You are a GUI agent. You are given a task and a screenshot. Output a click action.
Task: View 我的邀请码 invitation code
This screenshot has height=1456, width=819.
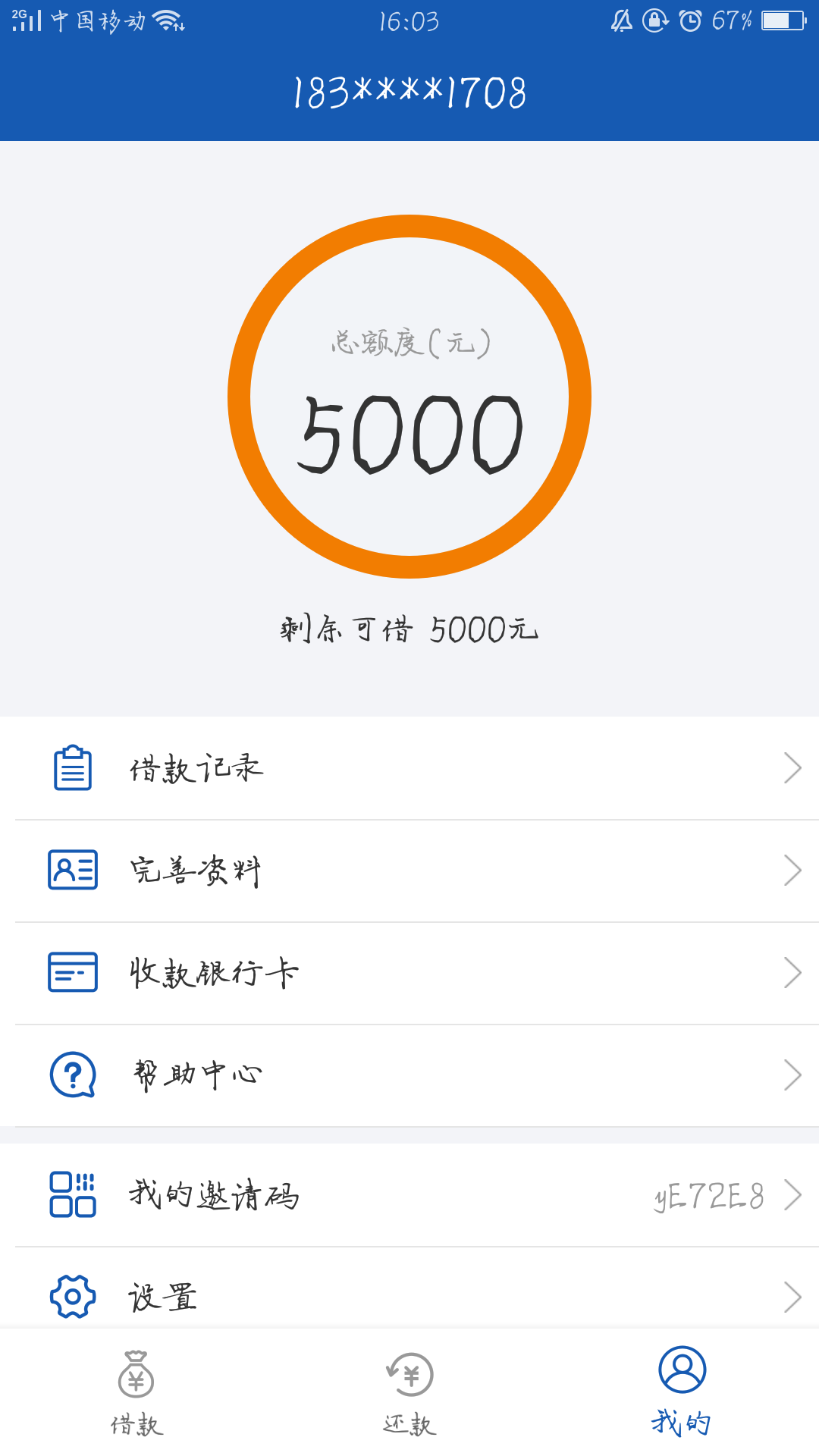point(409,1195)
